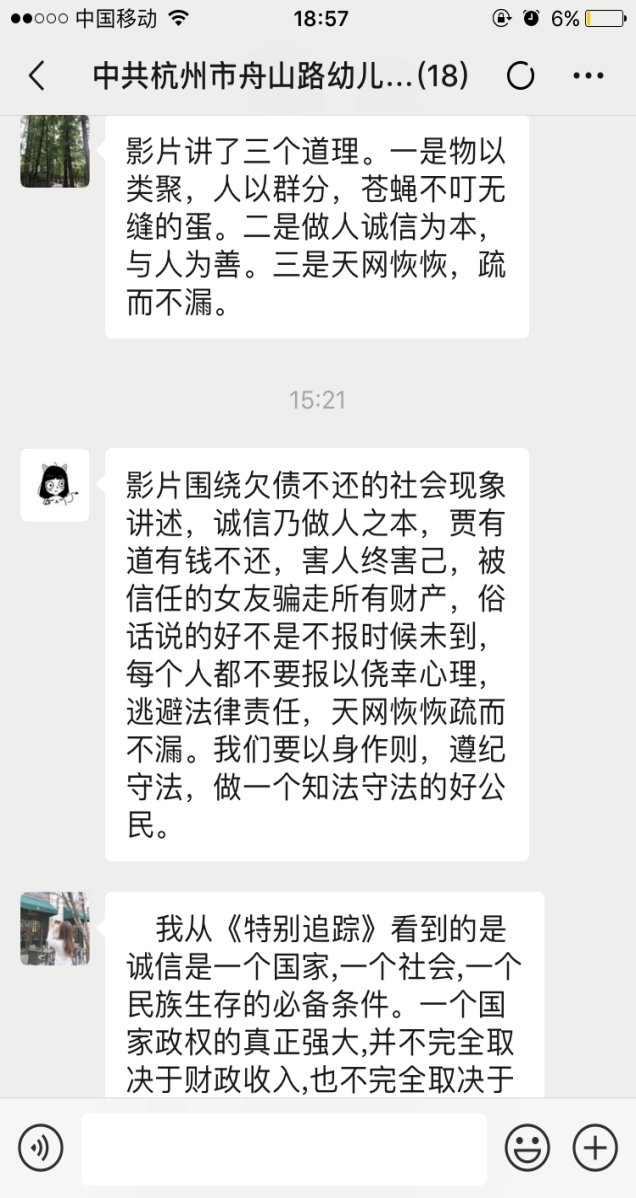Open the plus attachment menu
The image size is (636, 1198).
[x=594, y=1148]
